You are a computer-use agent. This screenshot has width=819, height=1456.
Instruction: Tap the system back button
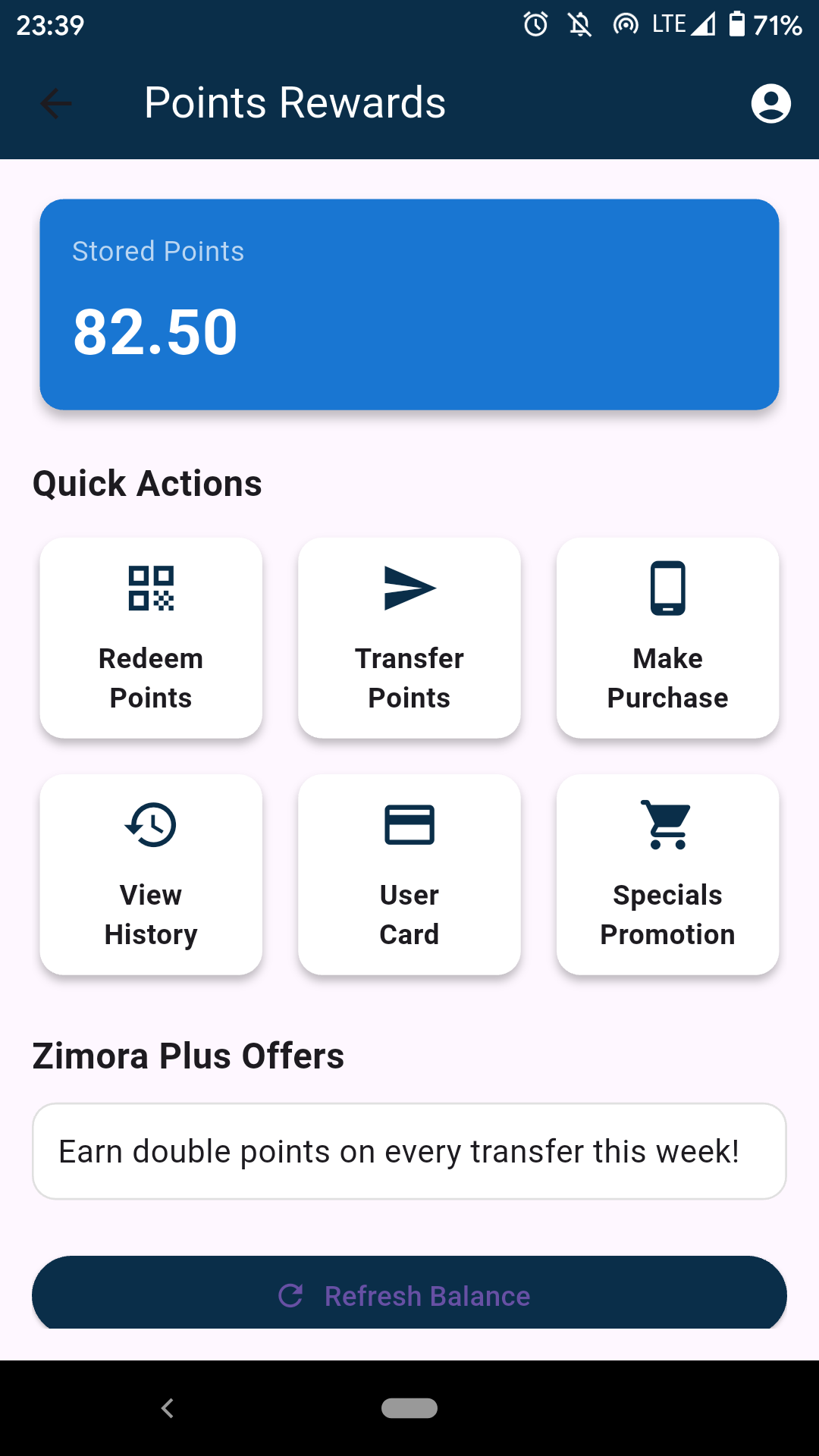pos(168,1408)
